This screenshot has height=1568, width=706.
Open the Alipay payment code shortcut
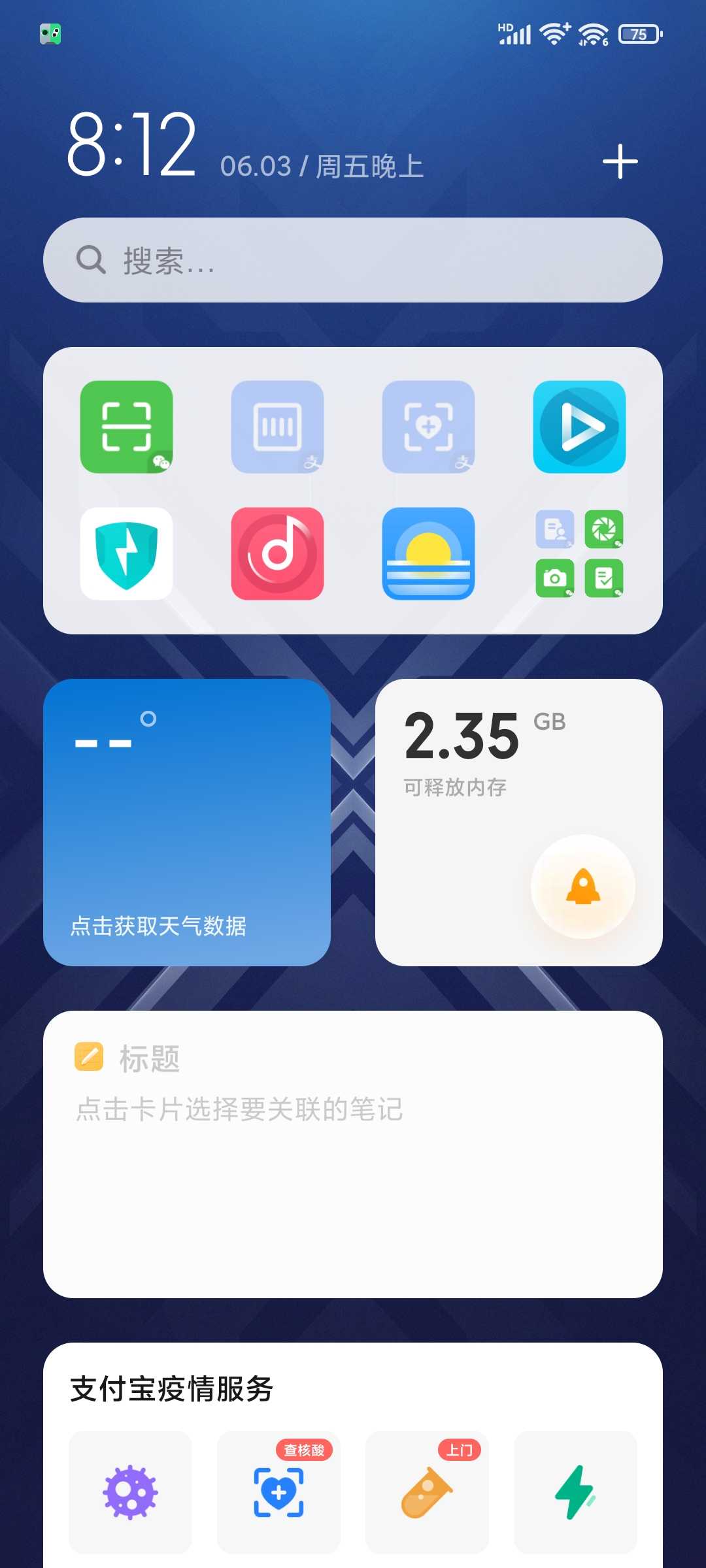[x=277, y=427]
